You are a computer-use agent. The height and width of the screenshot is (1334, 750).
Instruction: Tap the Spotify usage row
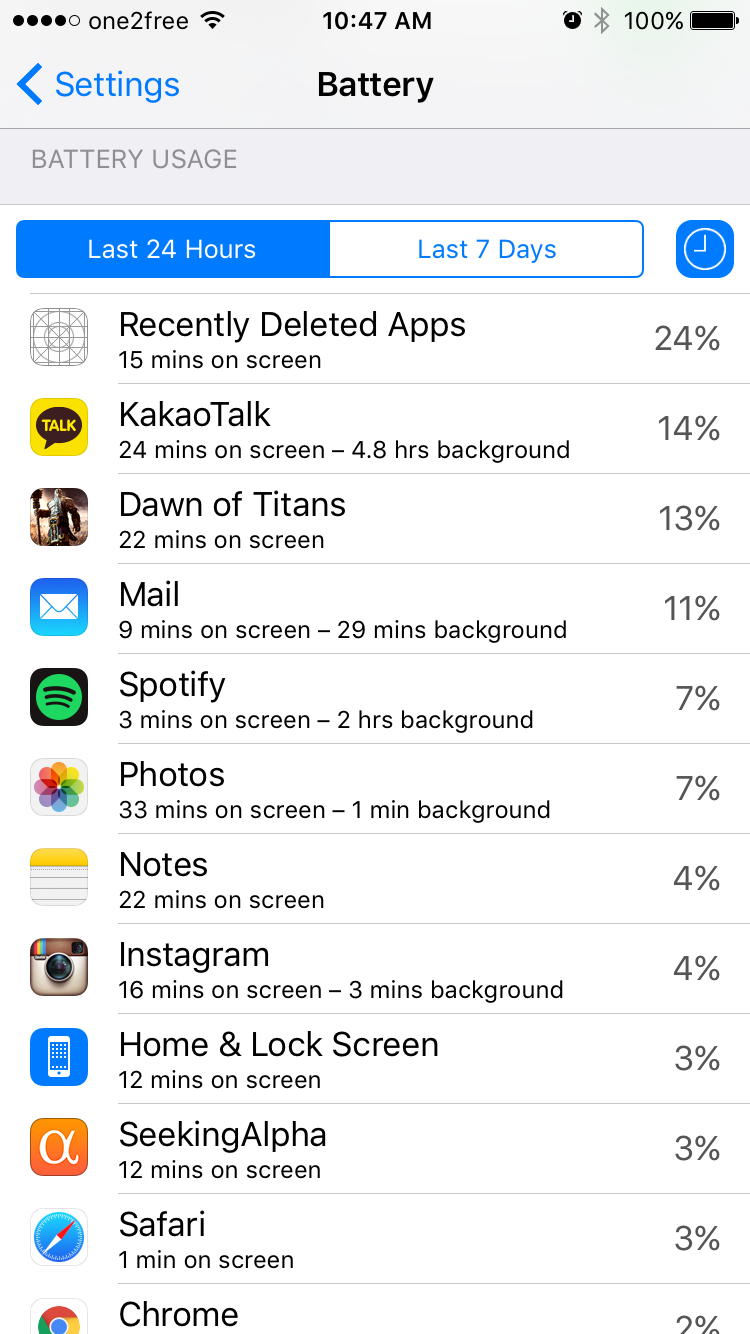pos(375,699)
